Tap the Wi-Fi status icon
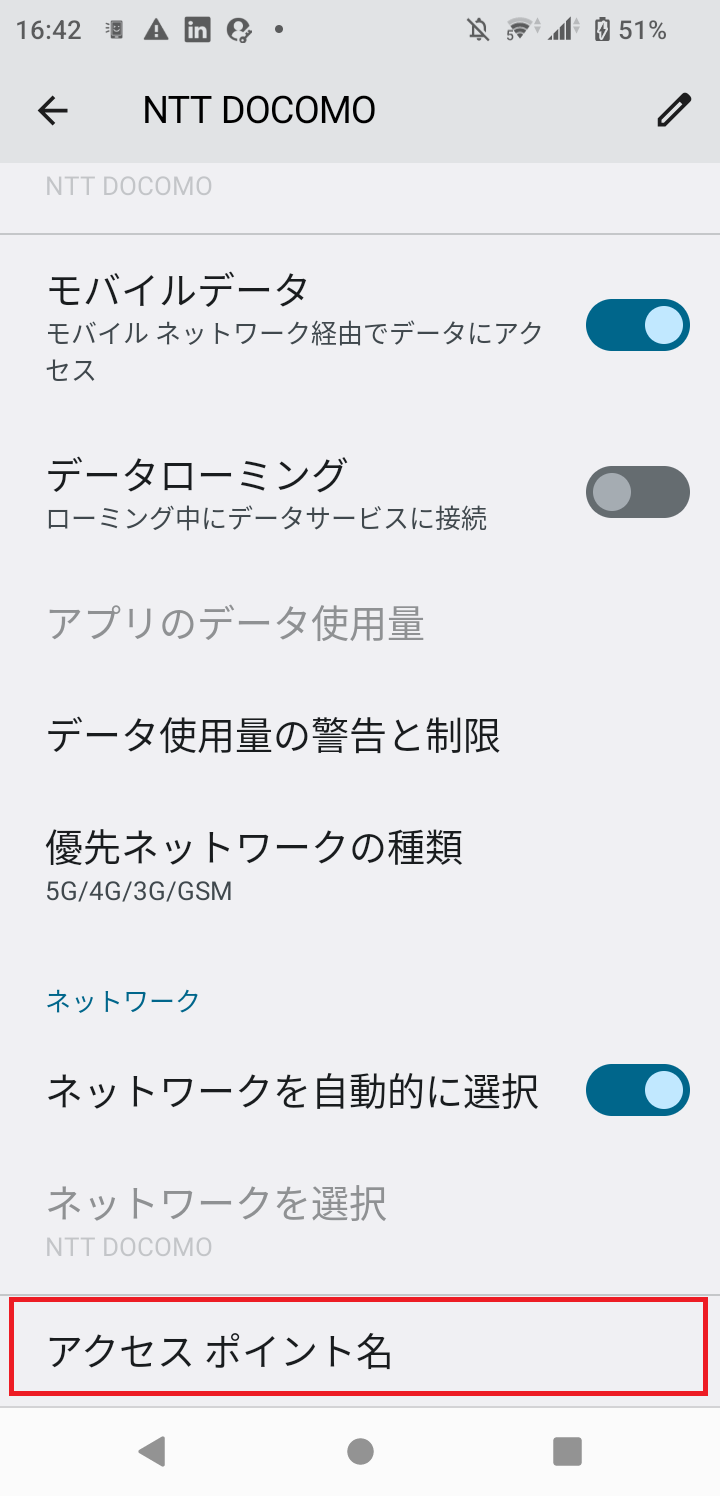 pyautogui.click(x=517, y=31)
